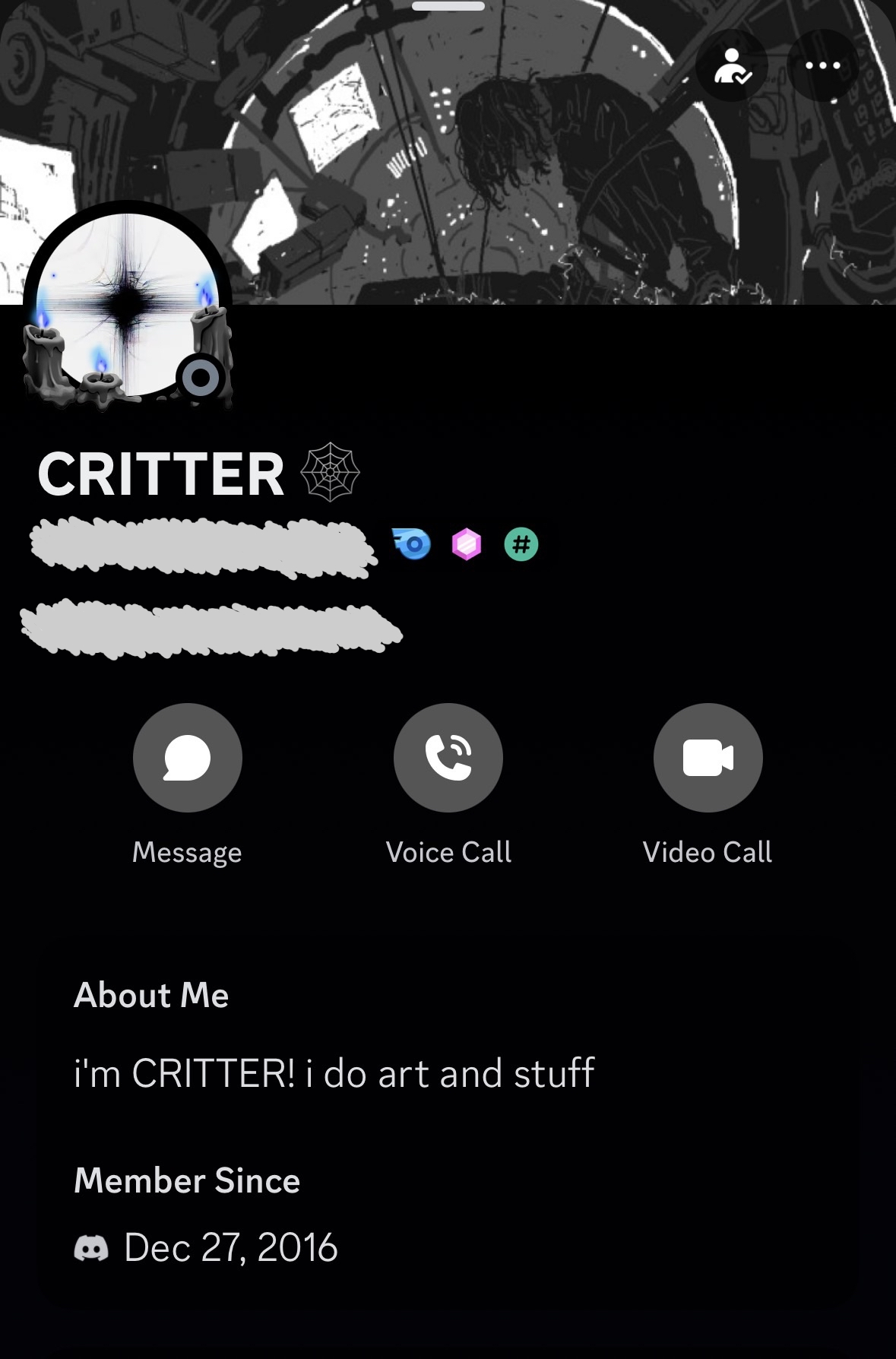
Task: Start a voice call with CRITTER
Action: tap(448, 758)
